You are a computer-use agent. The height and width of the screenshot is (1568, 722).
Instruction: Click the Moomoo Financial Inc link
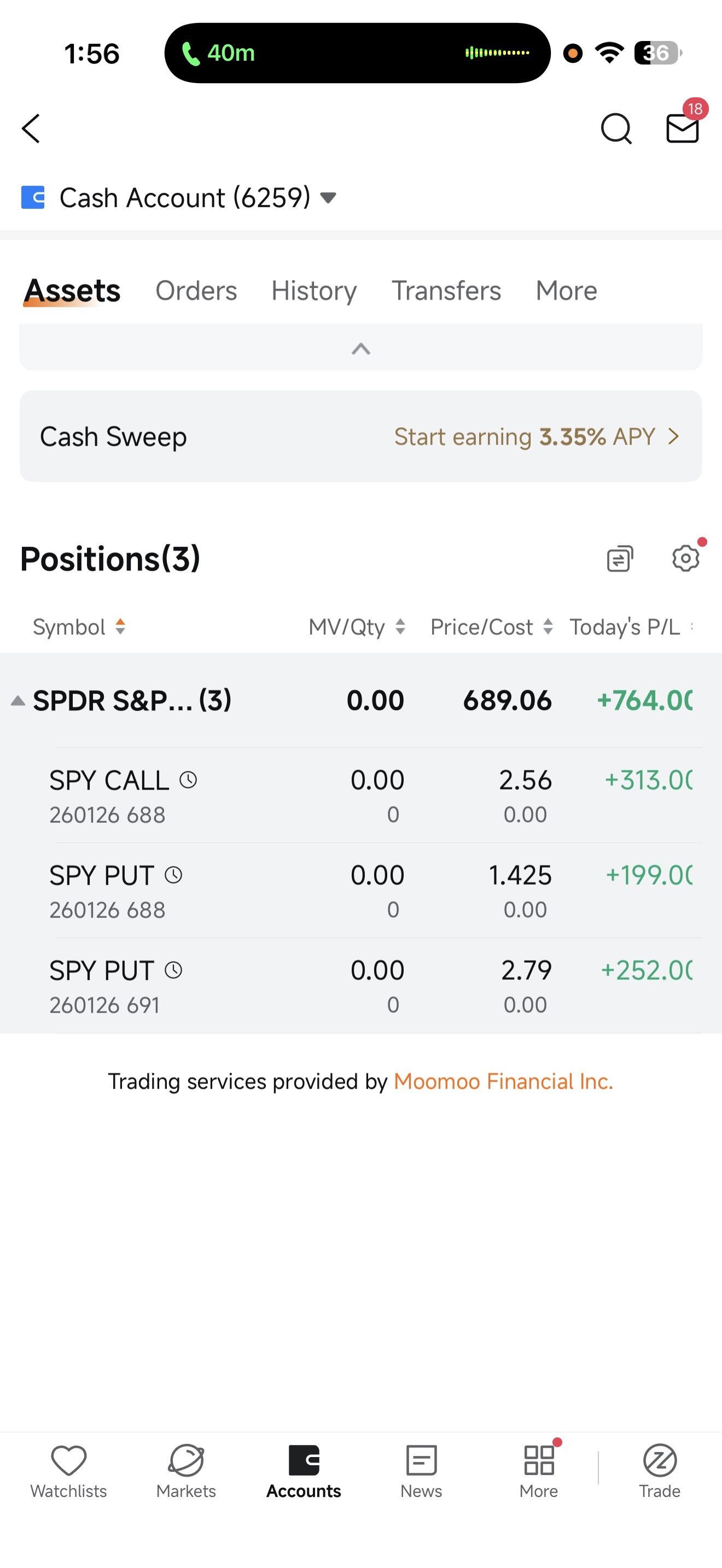(503, 1081)
